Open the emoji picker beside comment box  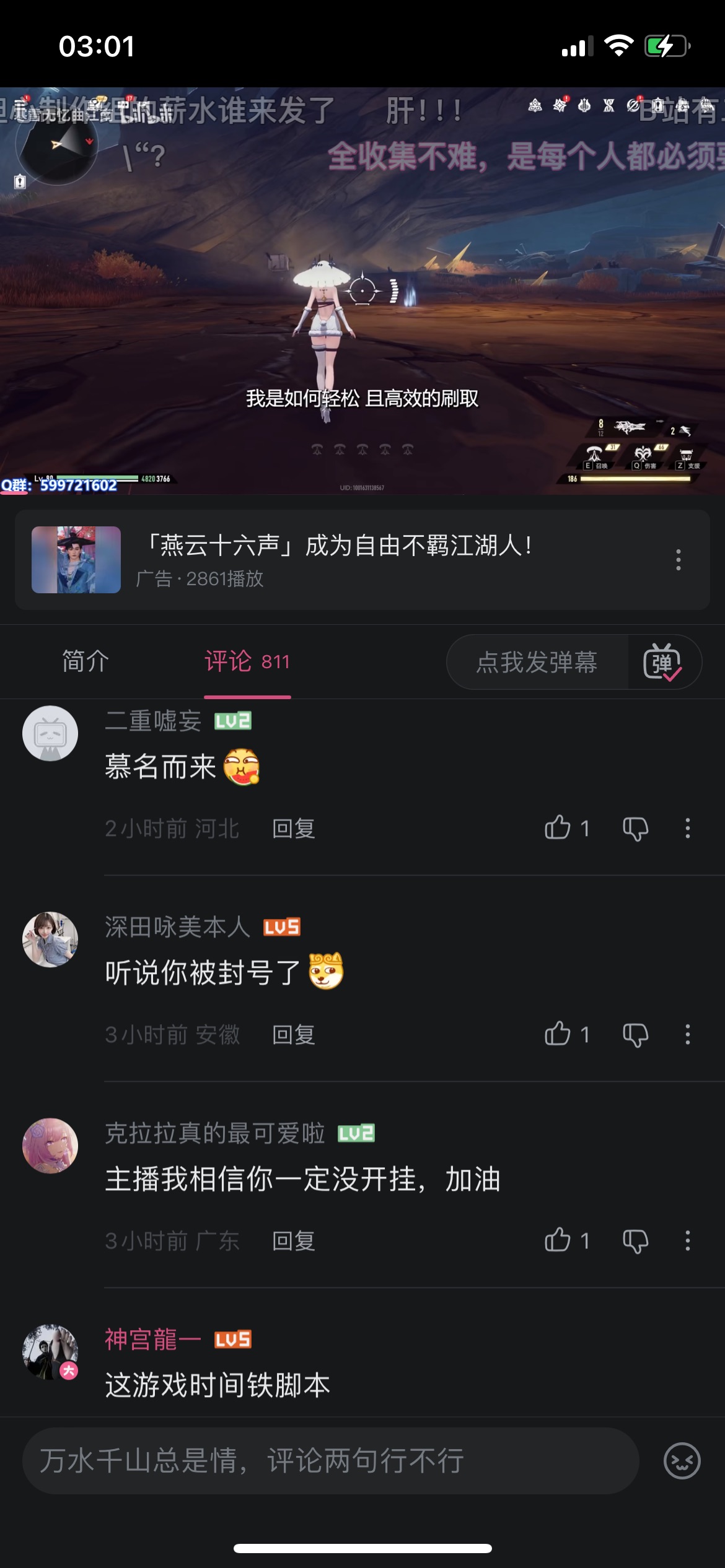[x=682, y=1461]
